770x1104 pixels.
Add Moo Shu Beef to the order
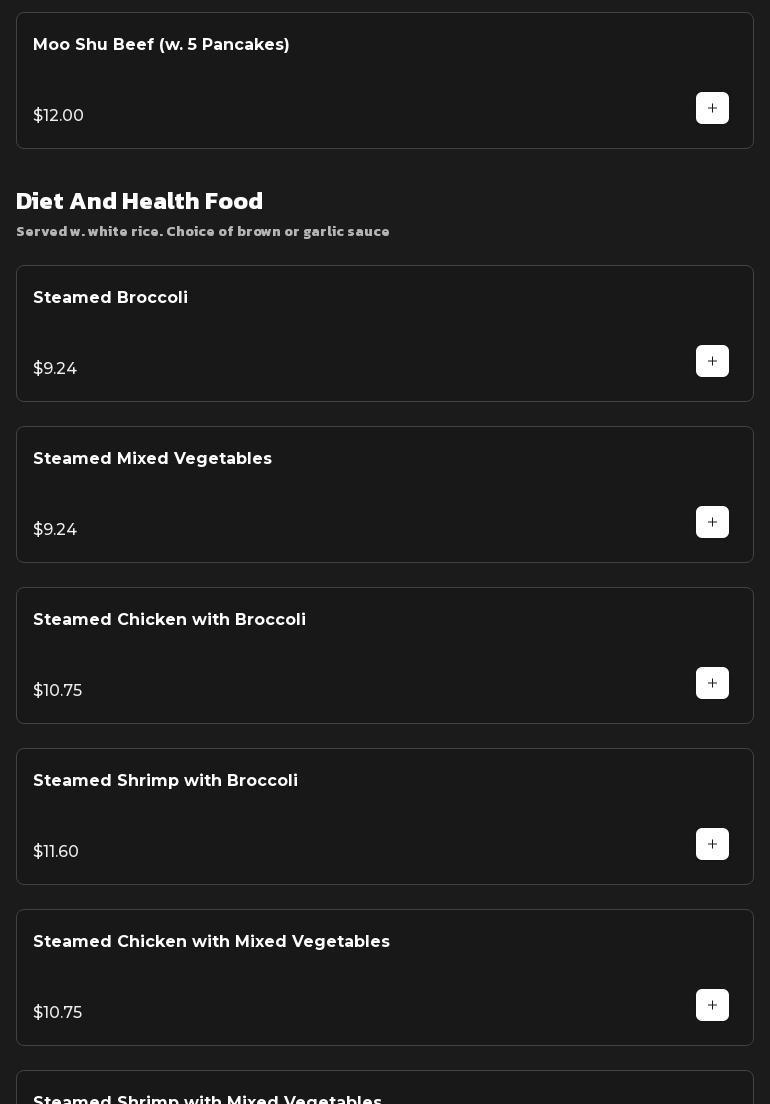[x=712, y=108]
